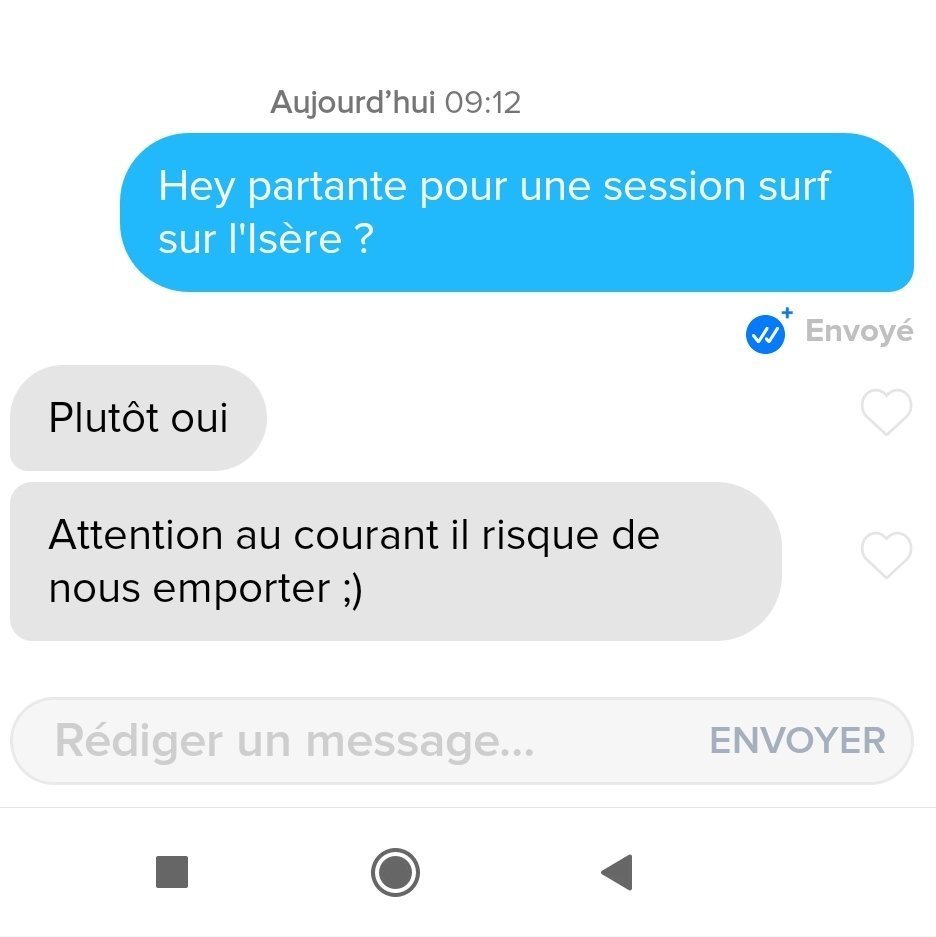
Task: Like the "Plutôt oui" message
Action: pos(886,412)
